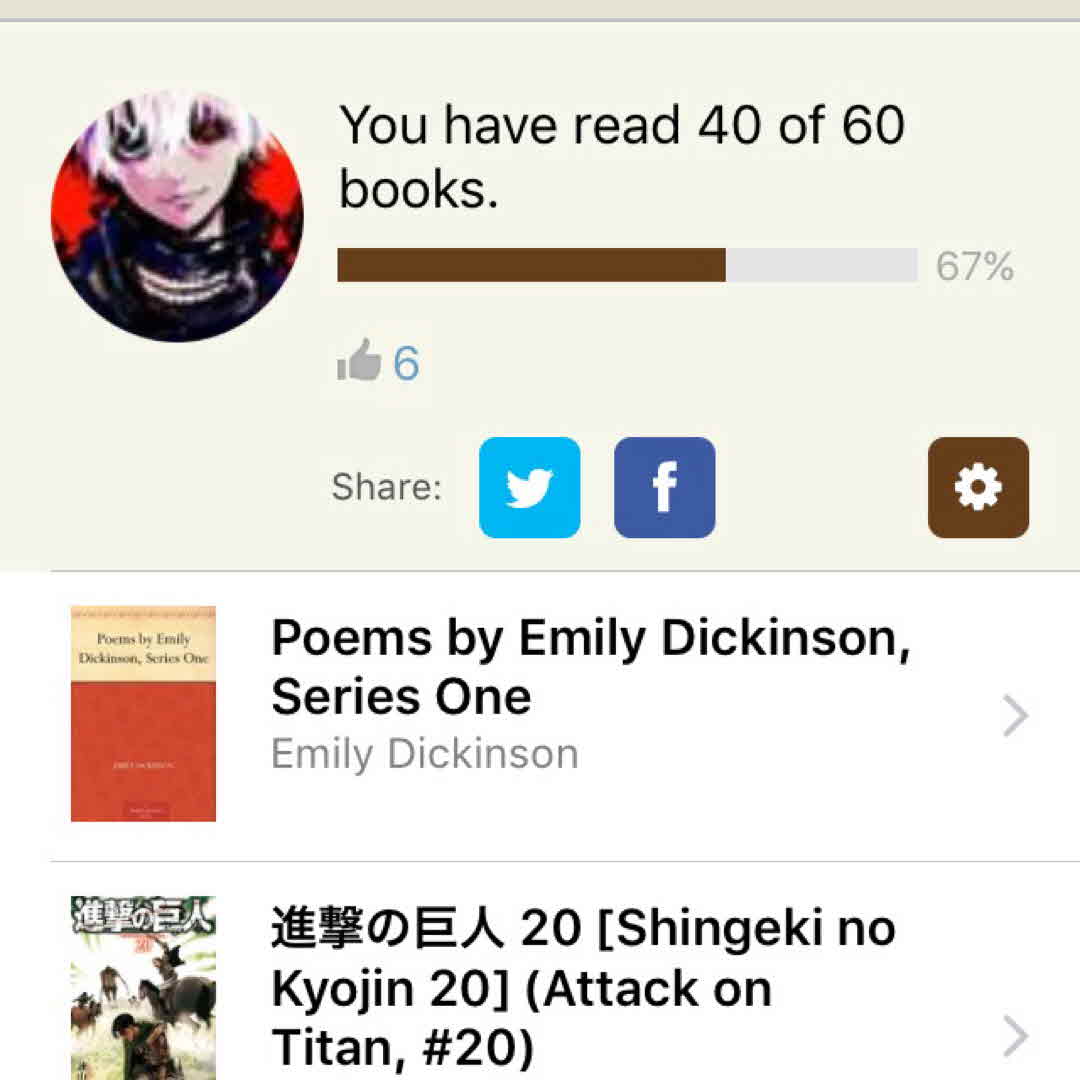
Task: Share reading challenge on Twitter
Action: (x=529, y=488)
